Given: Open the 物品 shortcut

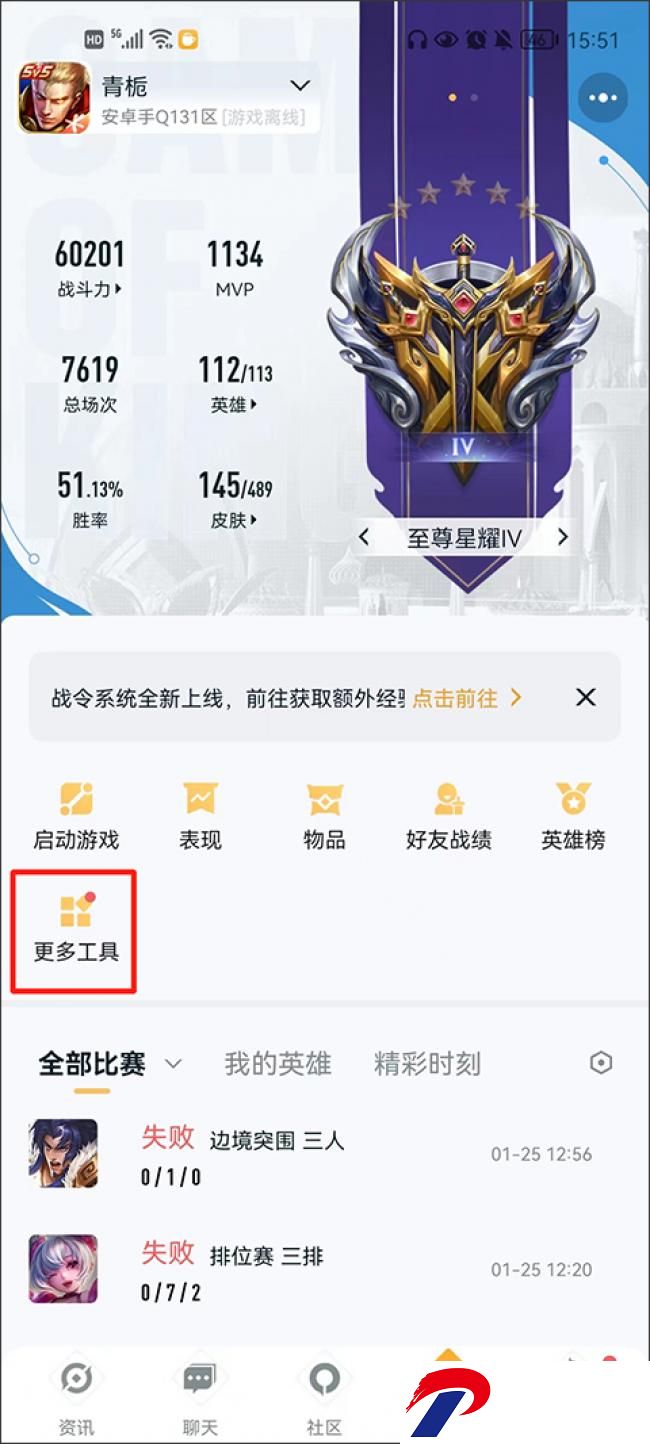Looking at the screenshot, I should coord(324,816).
